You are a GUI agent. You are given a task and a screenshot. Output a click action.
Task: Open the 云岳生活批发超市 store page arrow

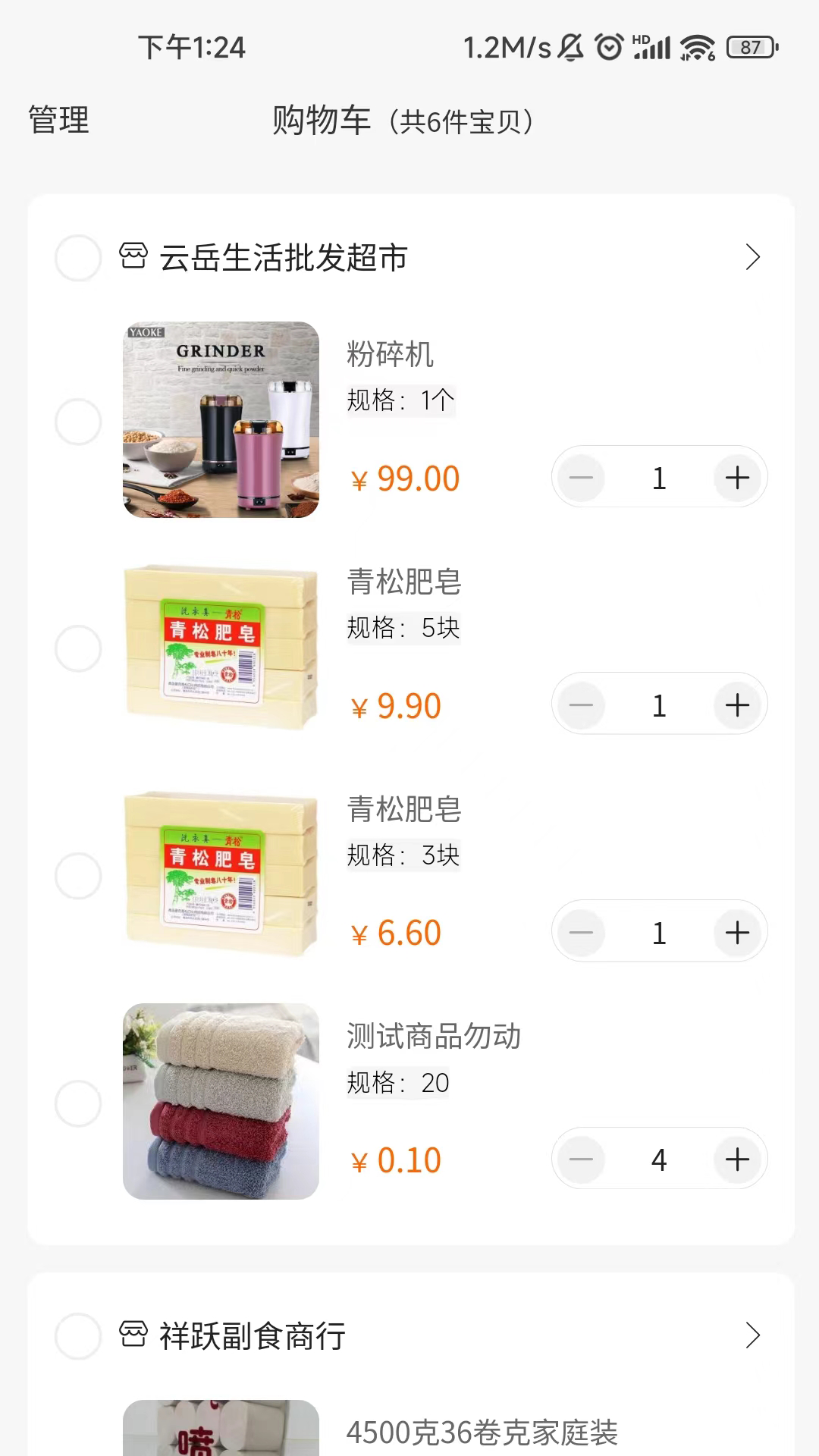752,258
